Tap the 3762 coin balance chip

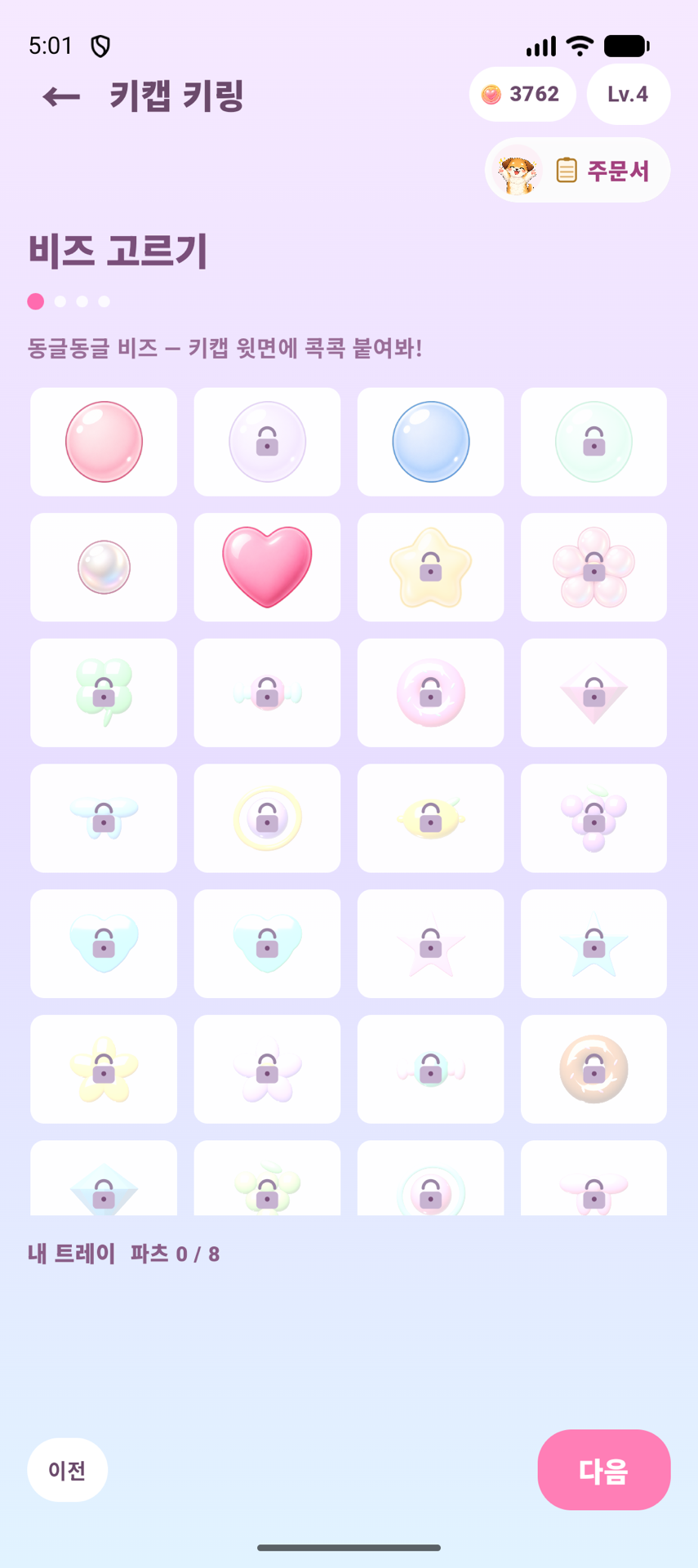[522, 94]
